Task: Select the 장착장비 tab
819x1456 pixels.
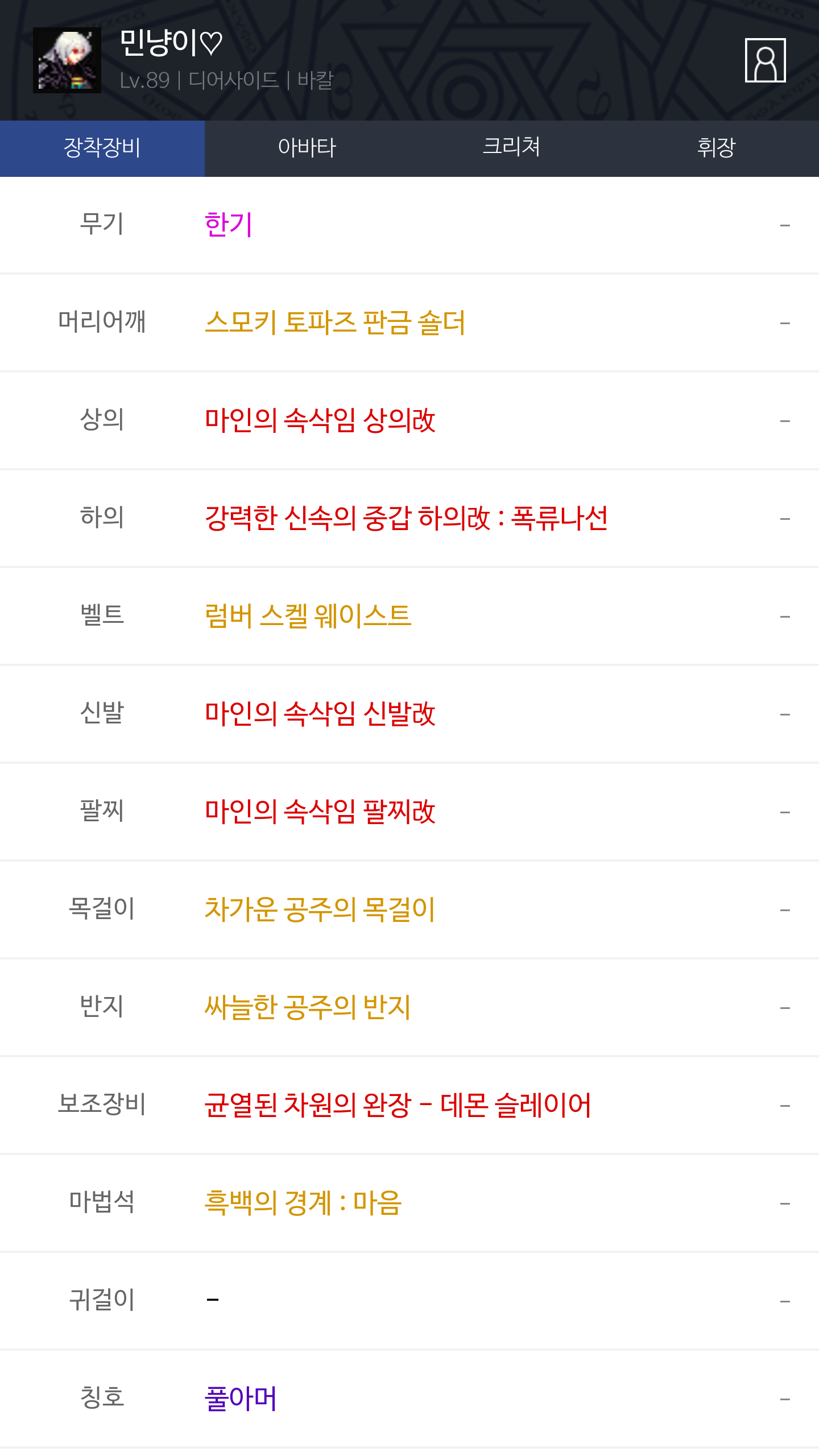Action: (102, 148)
